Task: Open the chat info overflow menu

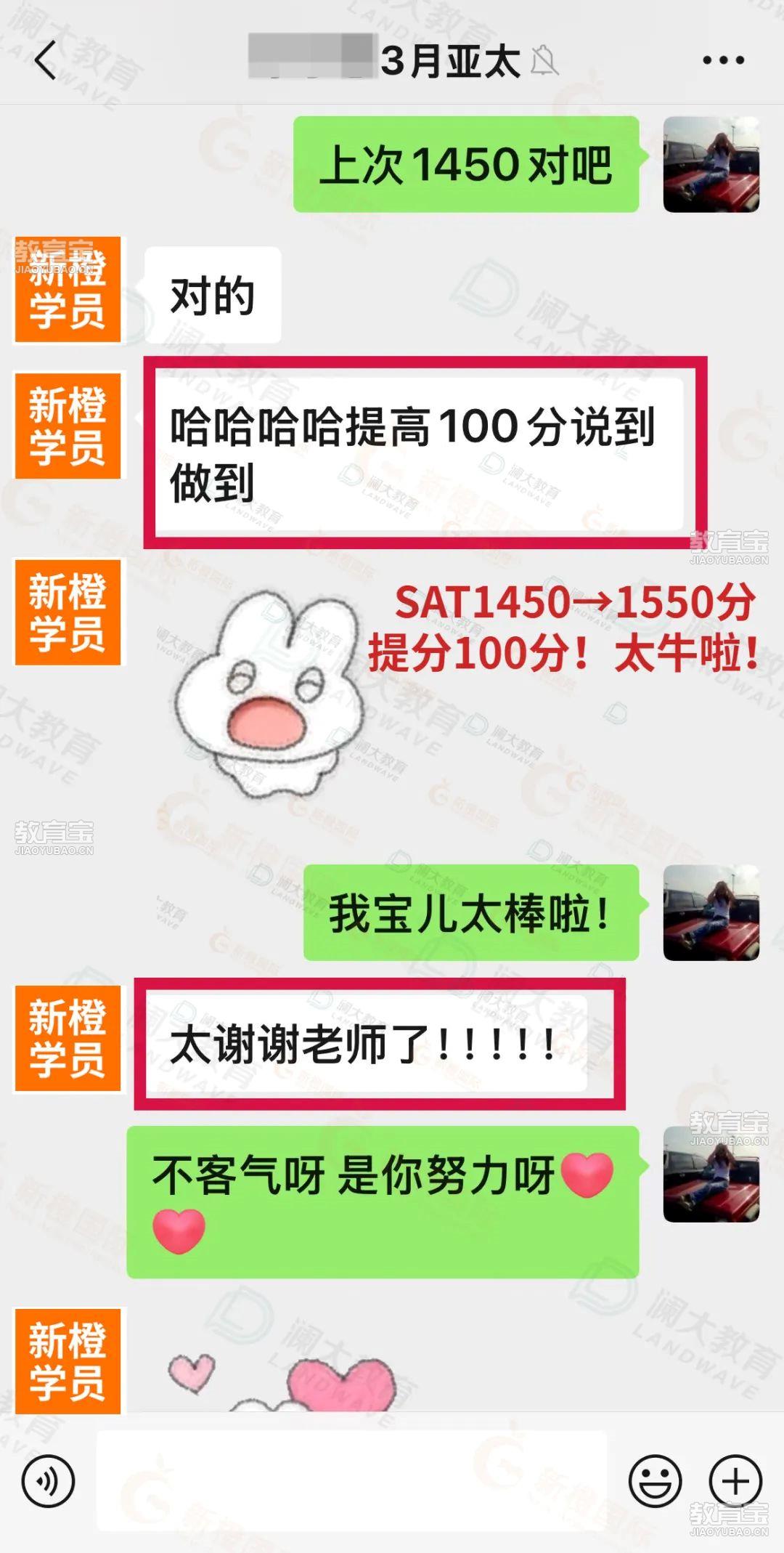Action: [x=723, y=60]
